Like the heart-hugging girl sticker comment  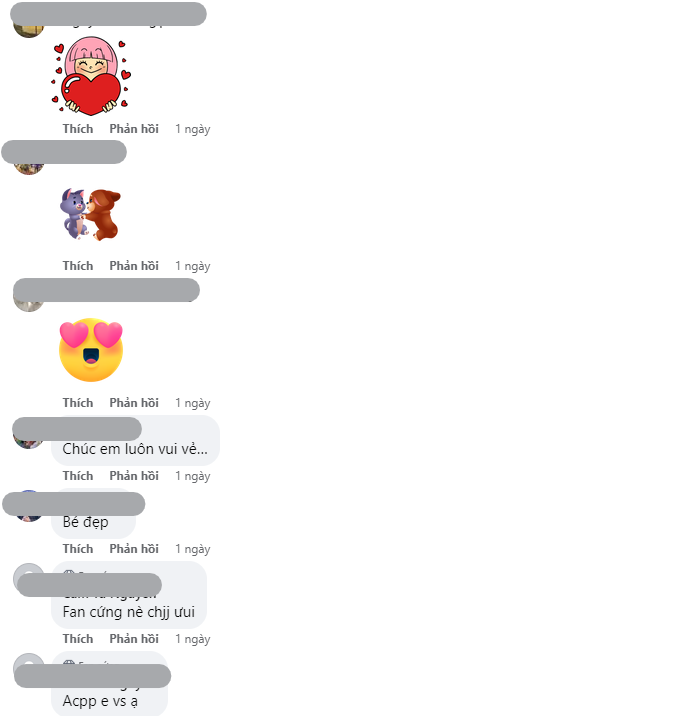(77, 129)
